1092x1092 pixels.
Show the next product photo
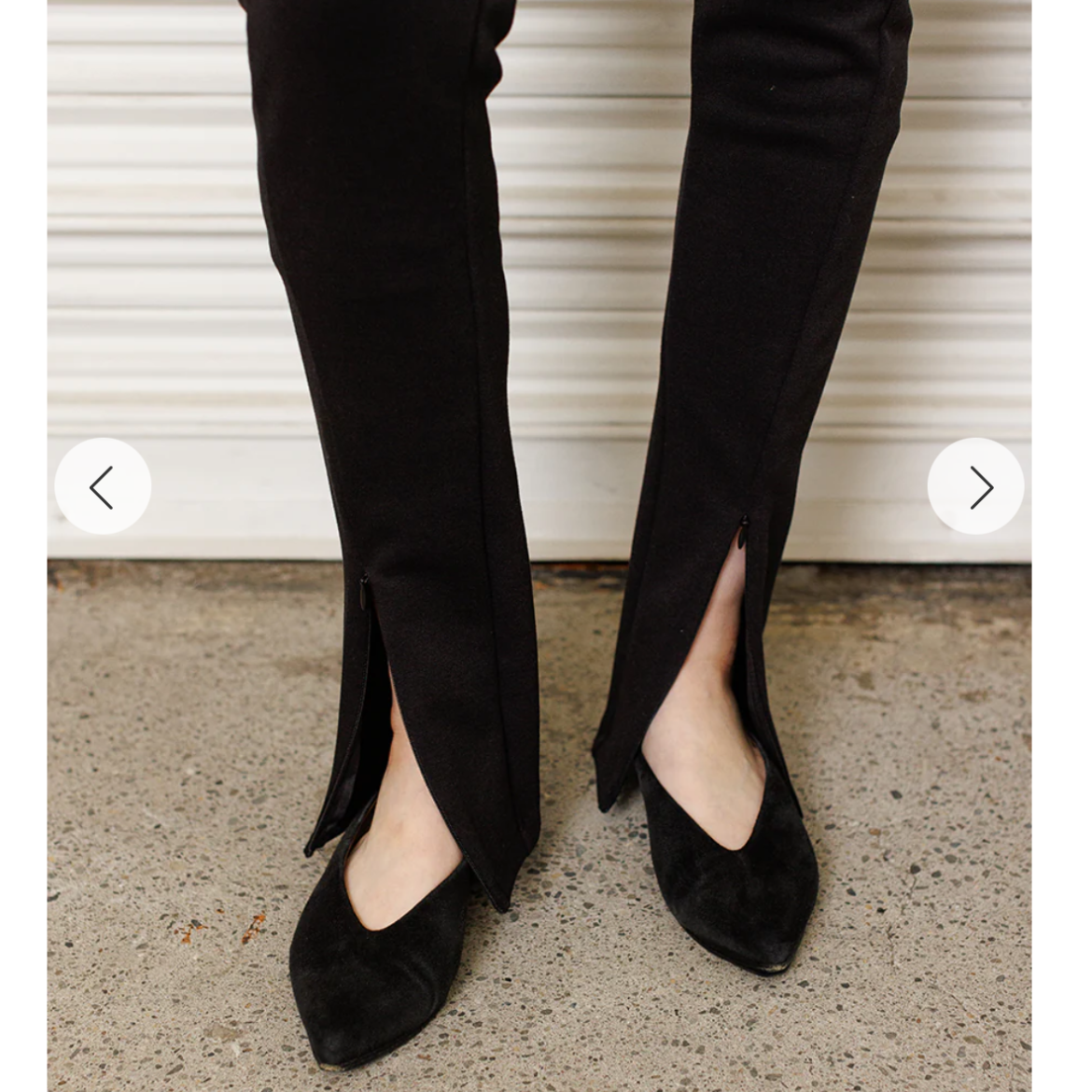[x=975, y=486]
